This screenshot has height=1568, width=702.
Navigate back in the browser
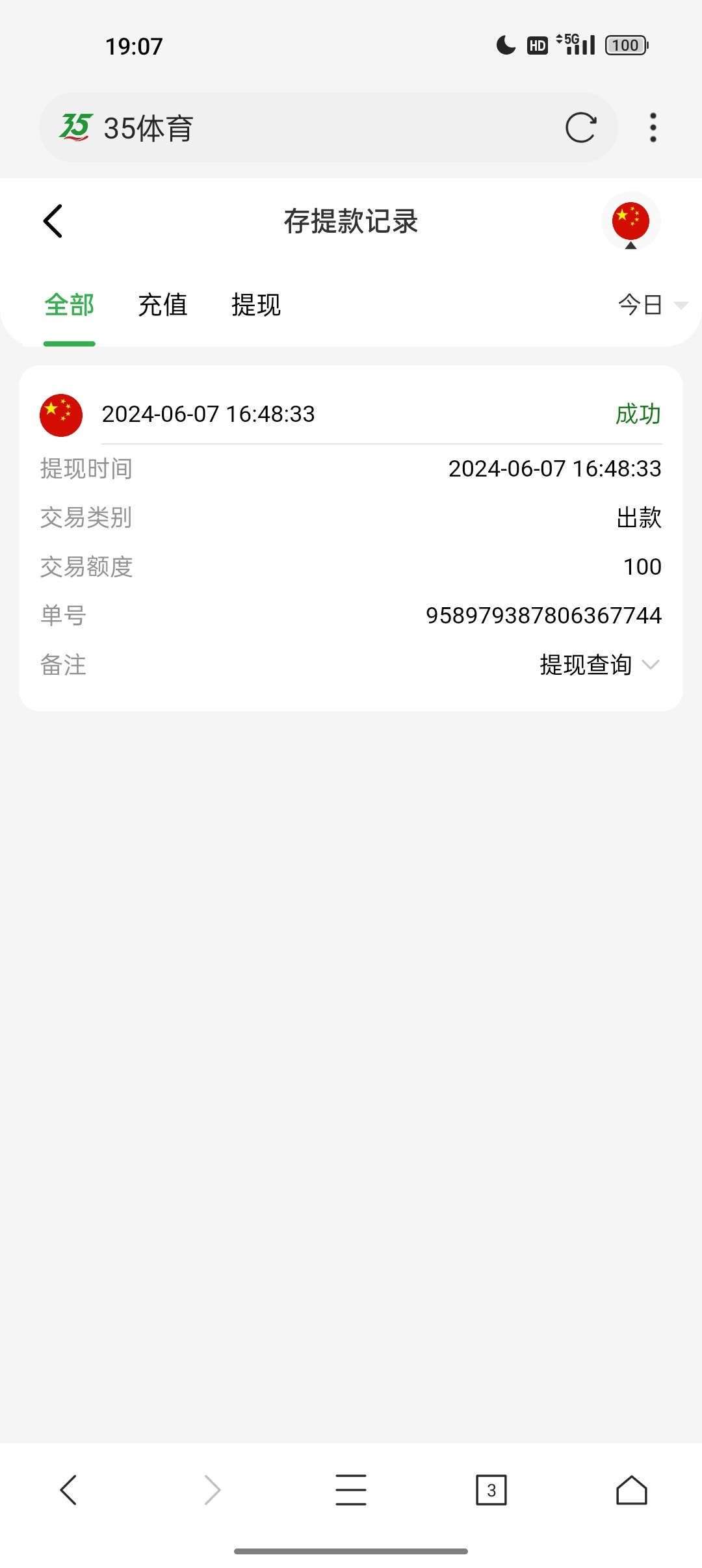pos(68,1490)
